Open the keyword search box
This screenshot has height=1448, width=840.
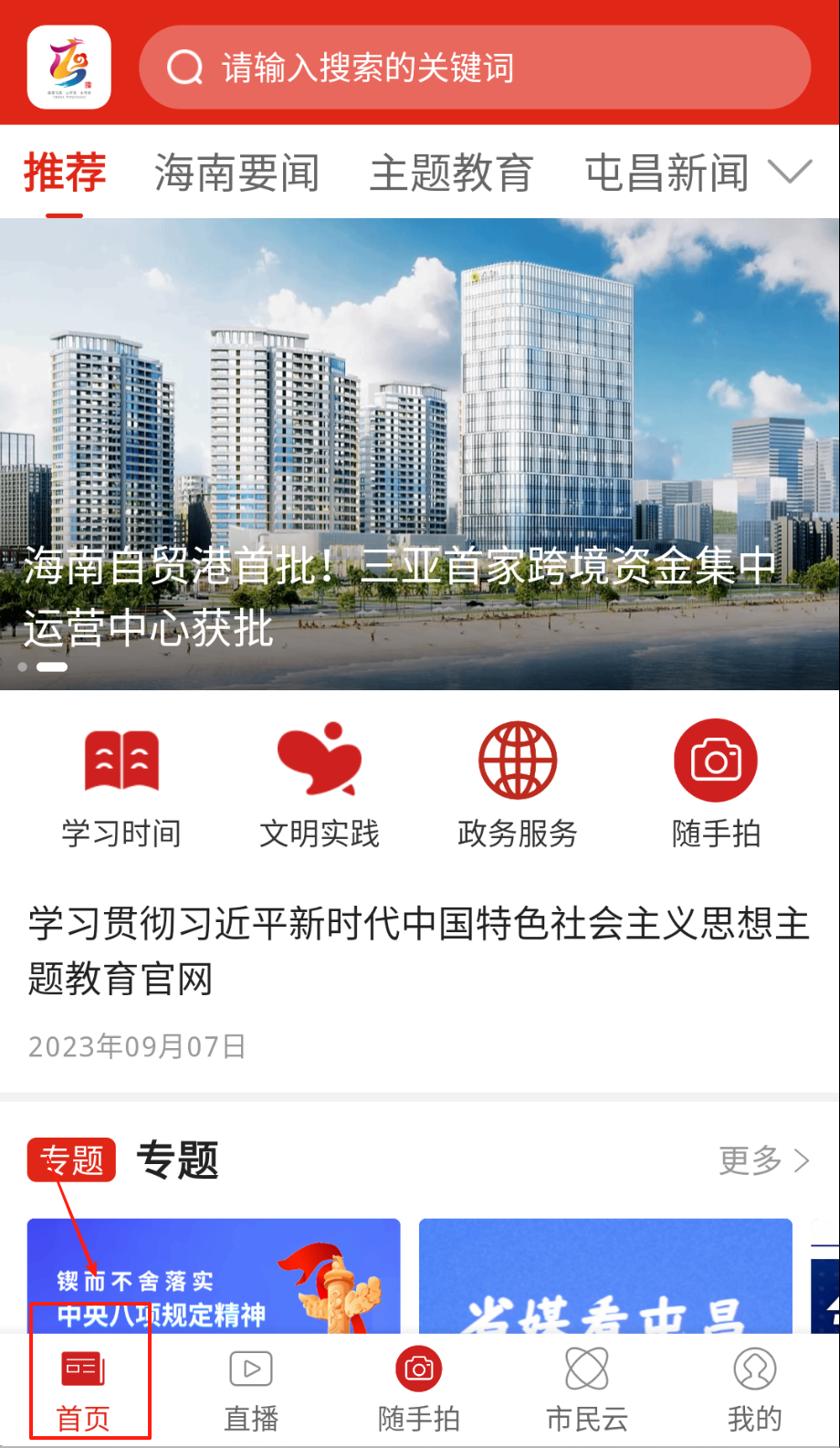pos(475,68)
